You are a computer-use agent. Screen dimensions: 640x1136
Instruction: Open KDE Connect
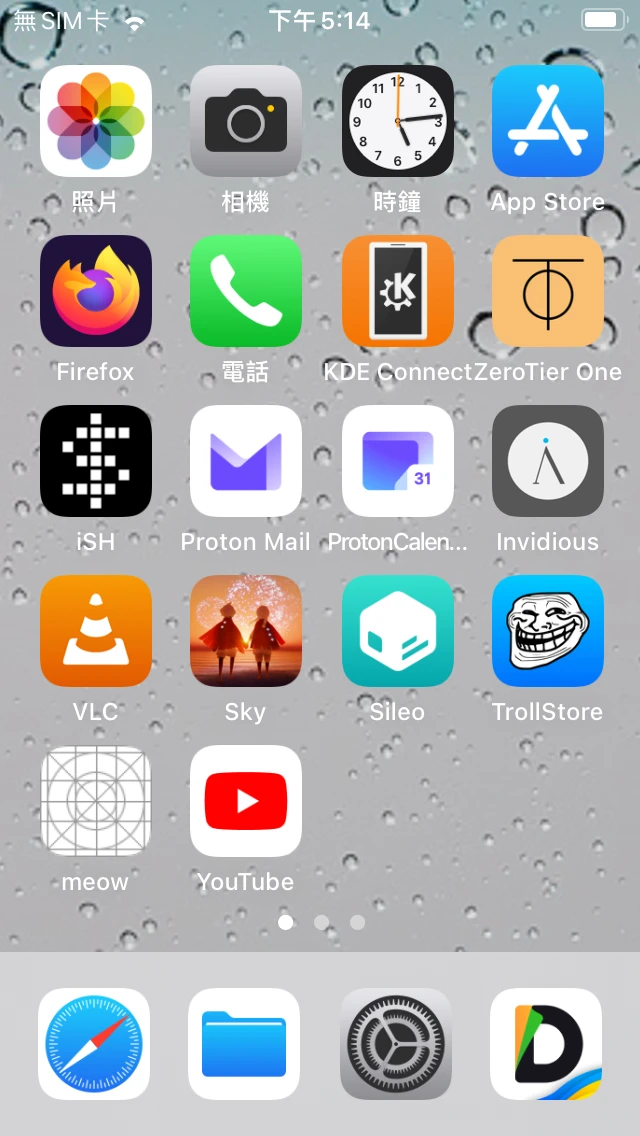coord(398,291)
